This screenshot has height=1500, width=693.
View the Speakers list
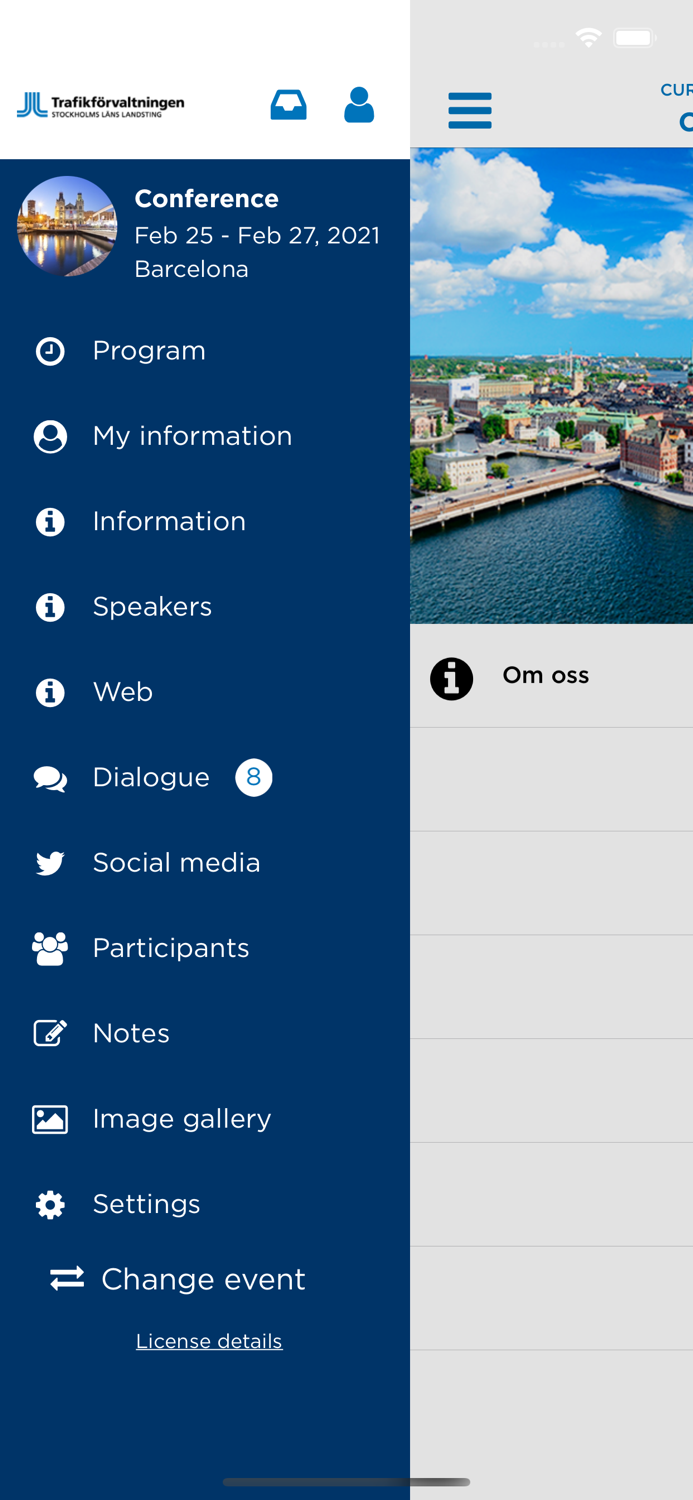(x=152, y=607)
